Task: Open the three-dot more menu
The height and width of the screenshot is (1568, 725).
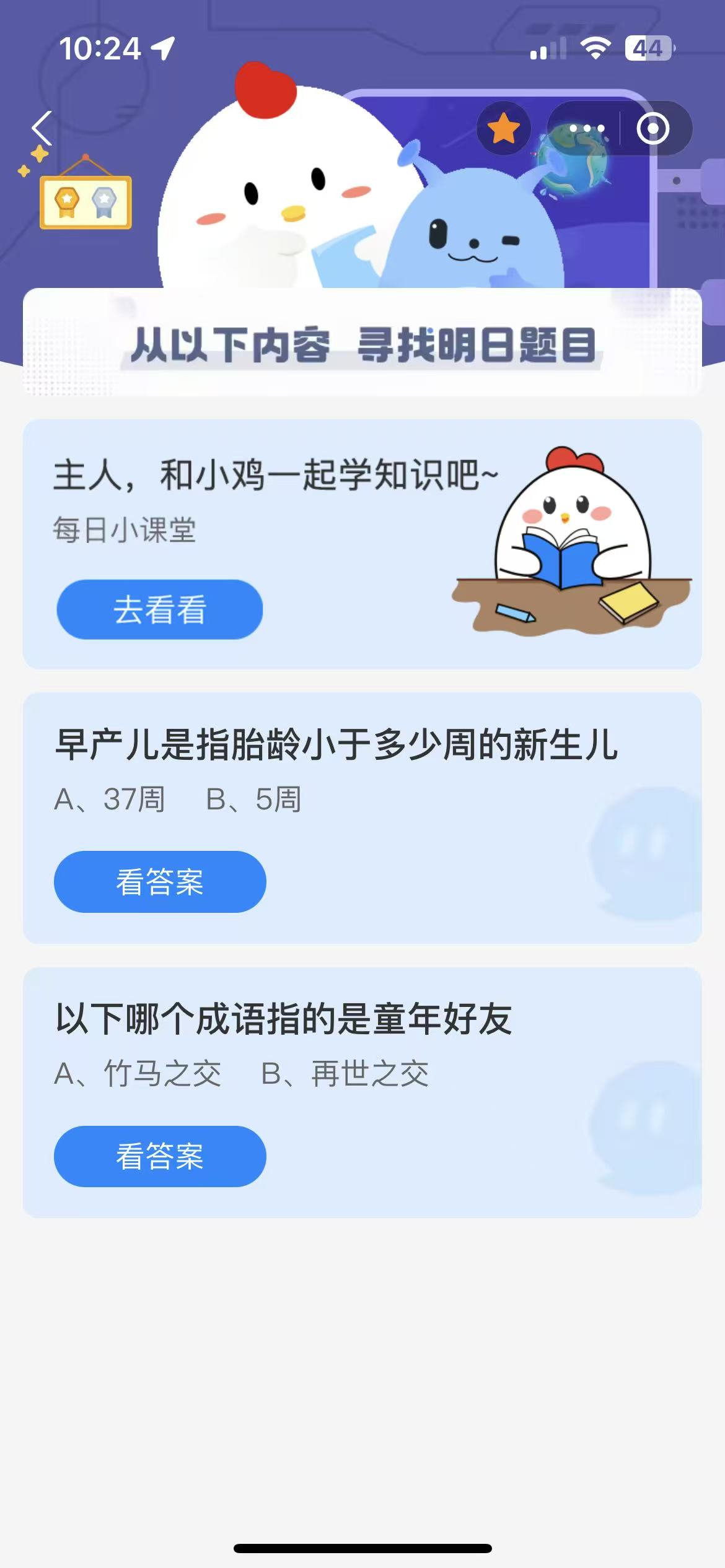Action: click(x=586, y=129)
